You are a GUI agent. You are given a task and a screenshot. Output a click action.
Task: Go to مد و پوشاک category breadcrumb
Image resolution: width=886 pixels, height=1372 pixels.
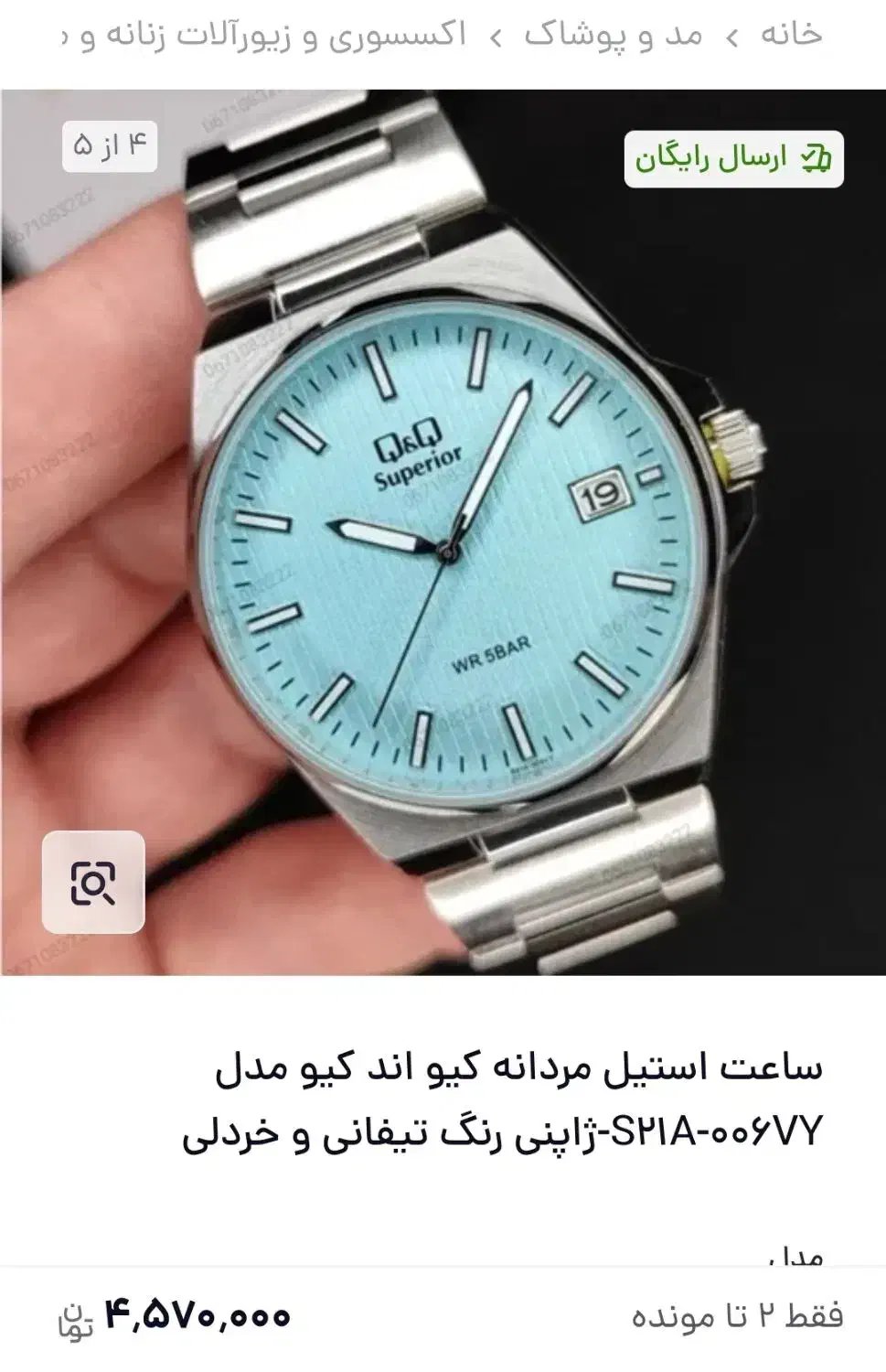(614, 35)
